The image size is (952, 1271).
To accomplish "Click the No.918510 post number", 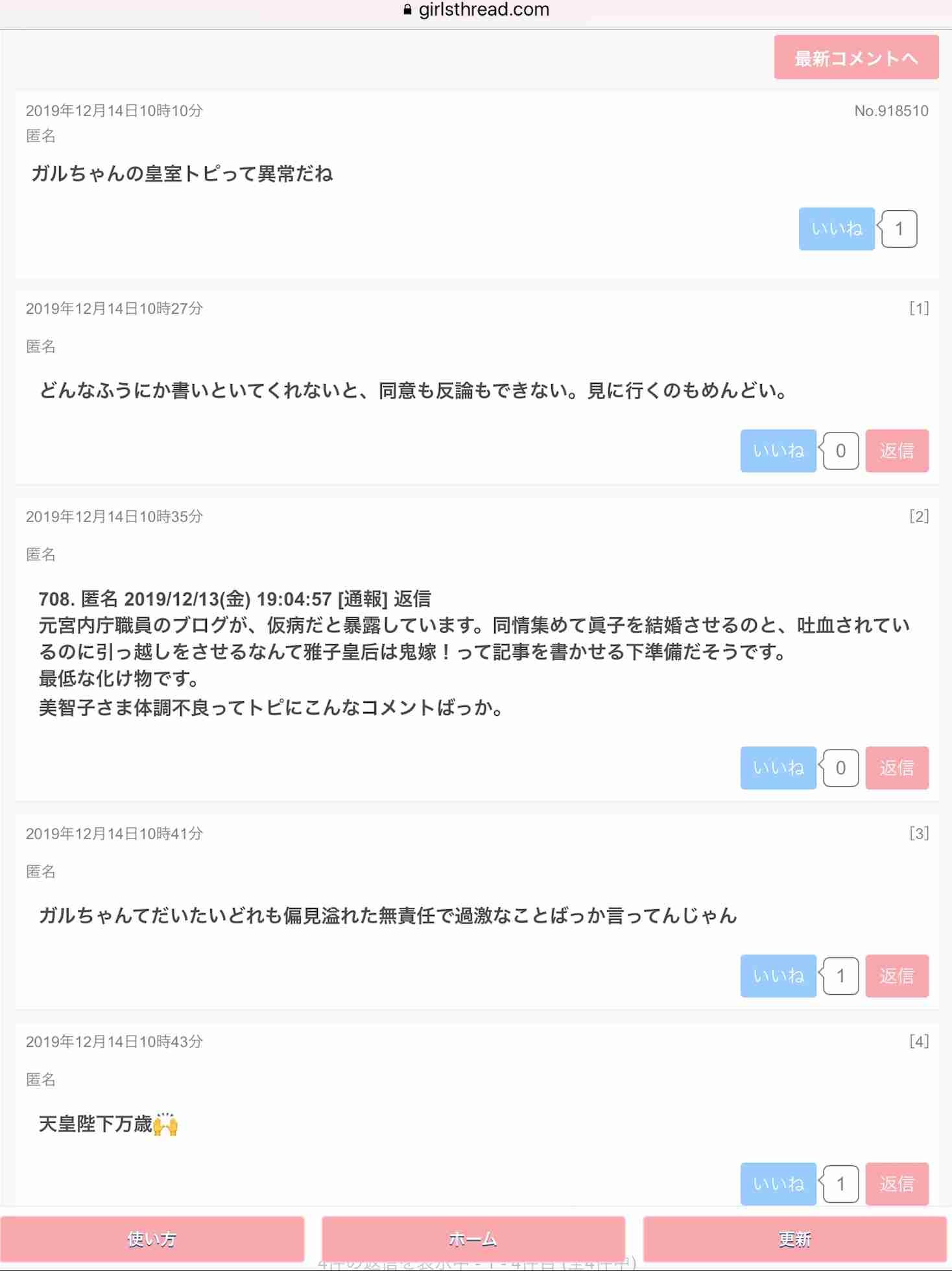I will [x=891, y=110].
